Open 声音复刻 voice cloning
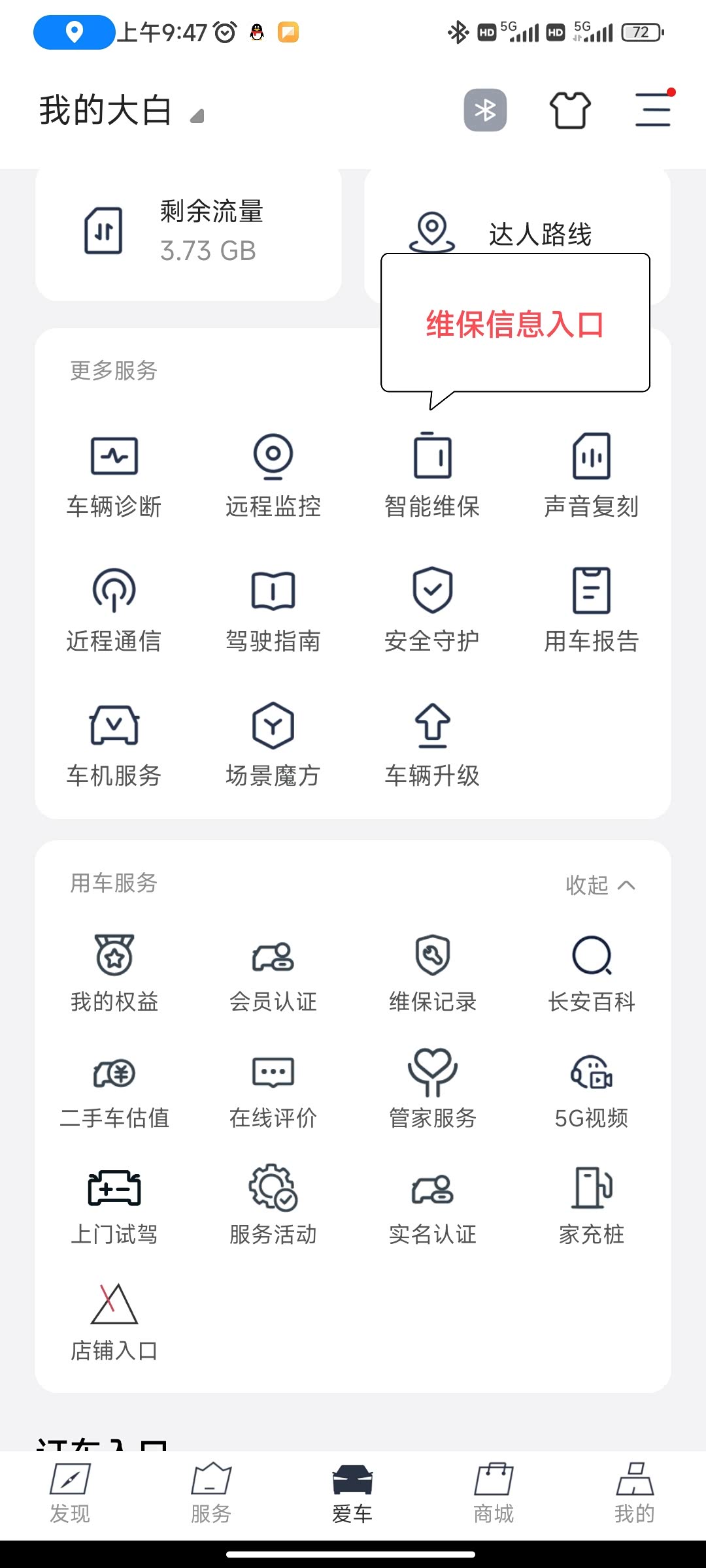Image resolution: width=706 pixels, height=1568 pixels. (591, 474)
